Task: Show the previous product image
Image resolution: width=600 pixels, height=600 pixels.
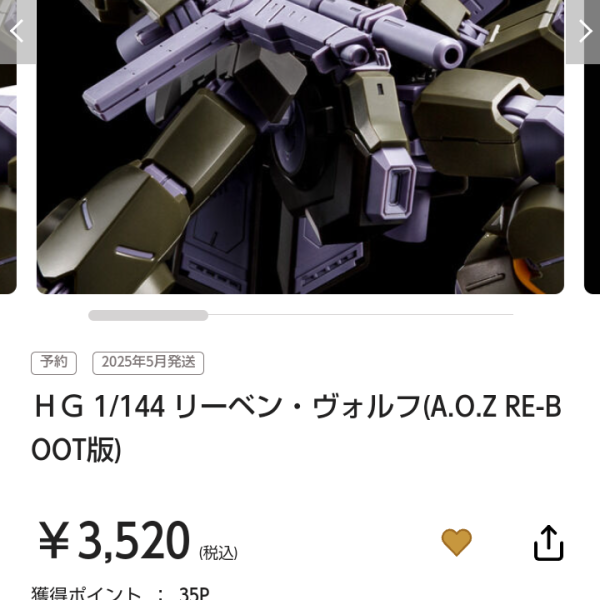Action: (x=16, y=30)
